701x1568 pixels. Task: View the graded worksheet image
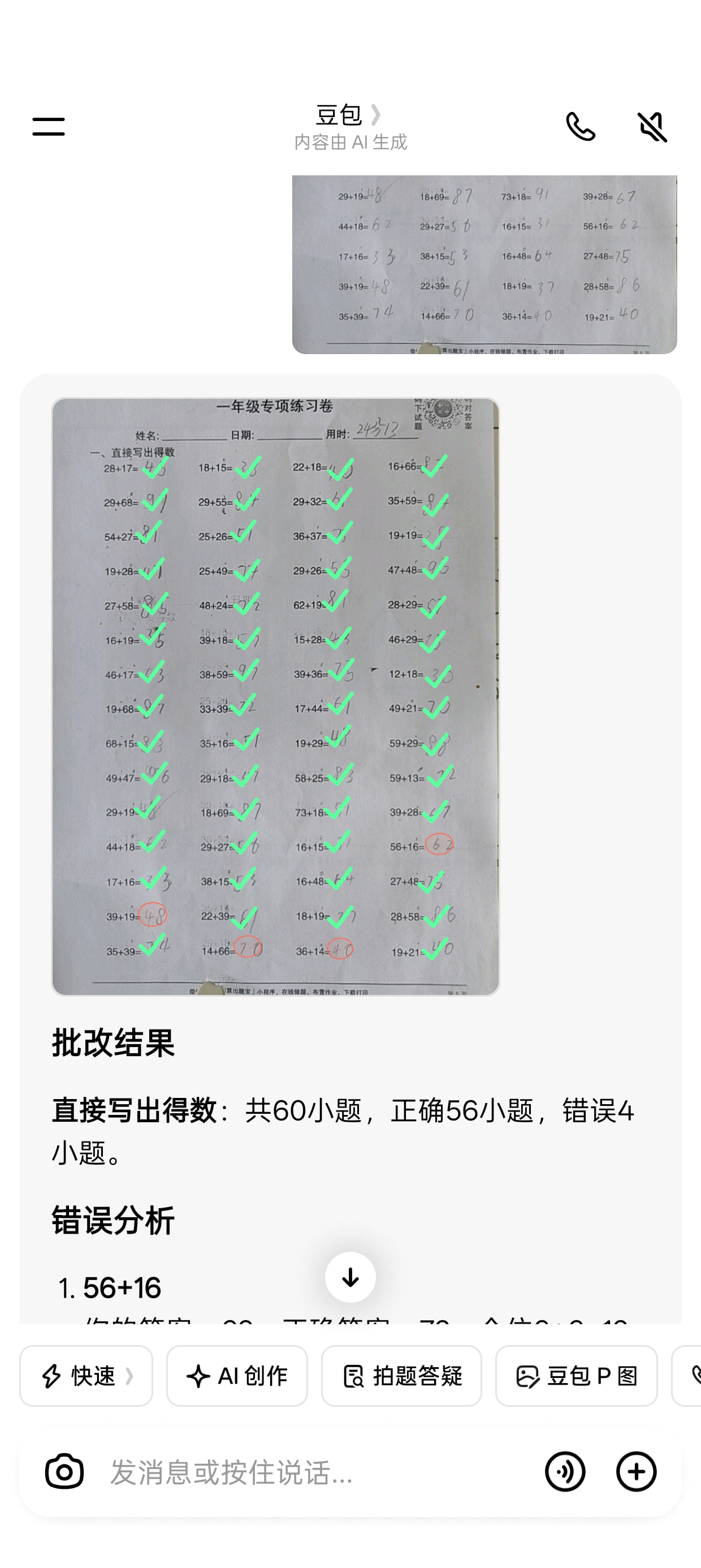tap(276, 696)
